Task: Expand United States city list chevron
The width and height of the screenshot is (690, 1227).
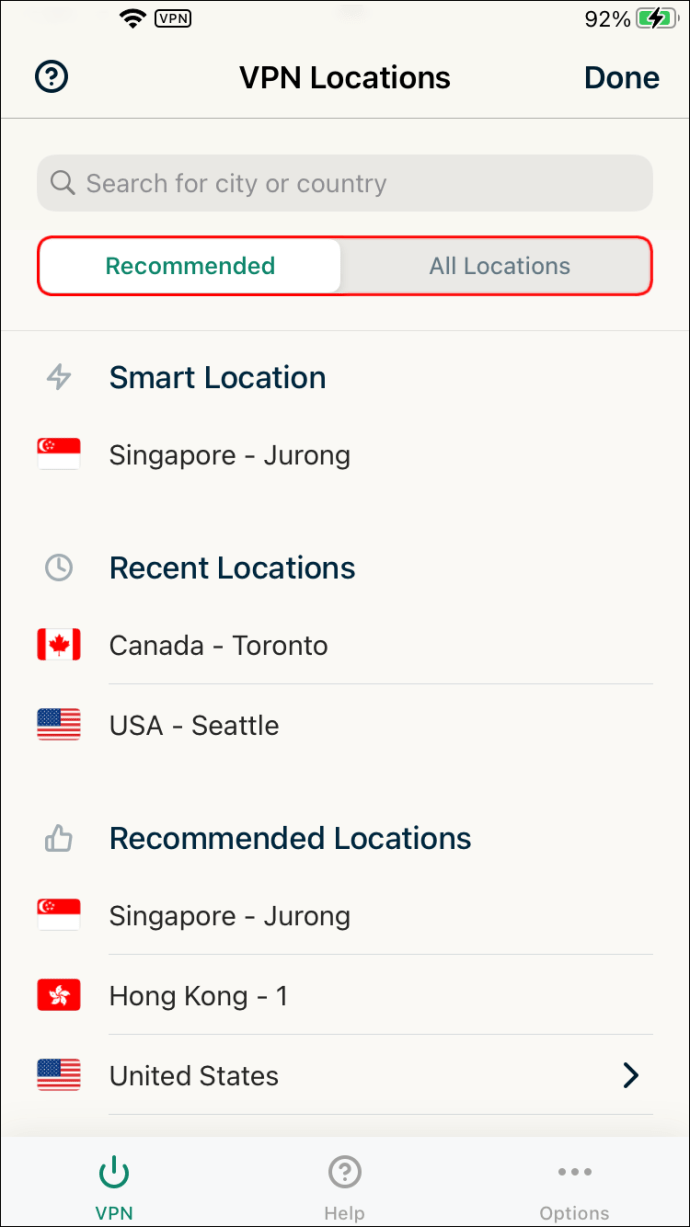Action: tap(631, 1075)
